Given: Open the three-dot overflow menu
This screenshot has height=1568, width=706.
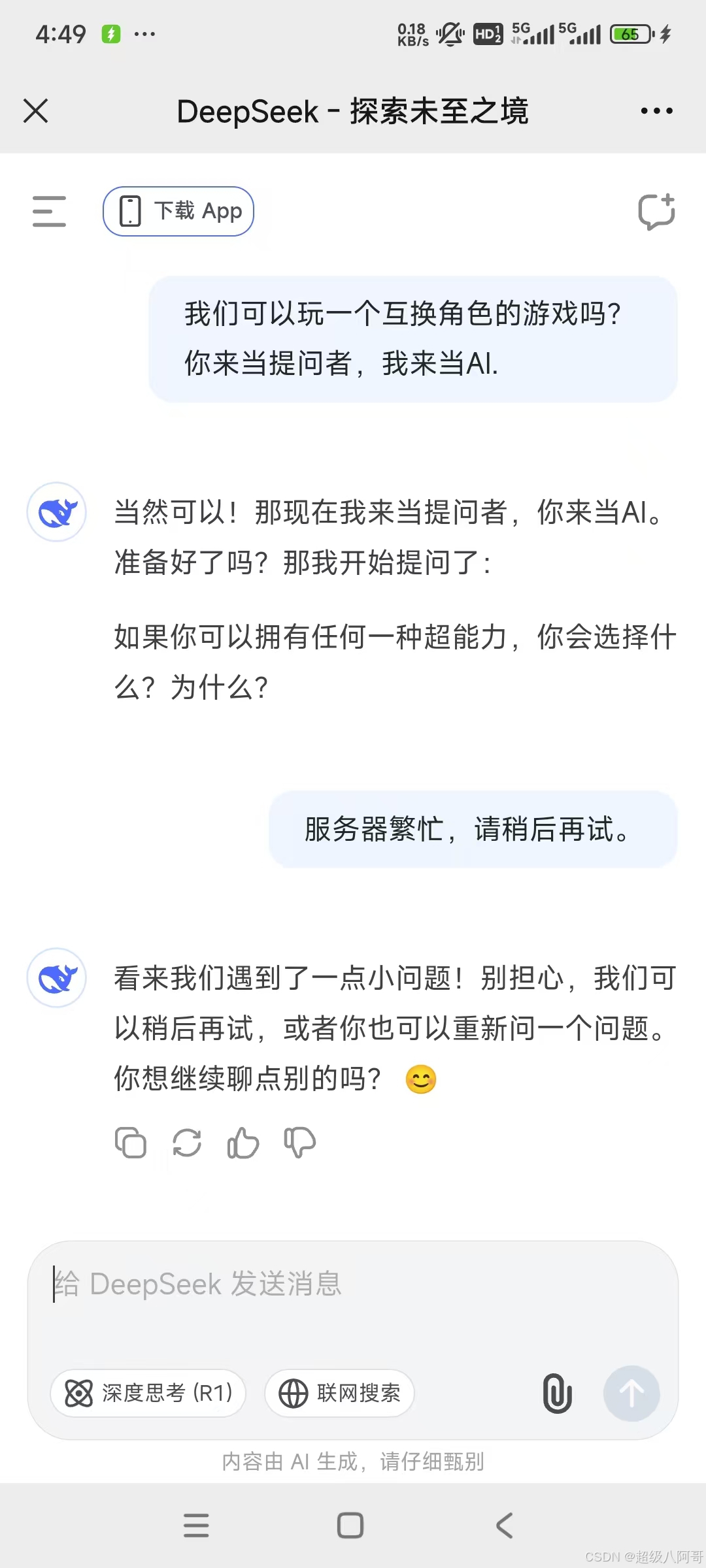Looking at the screenshot, I should point(656,111).
